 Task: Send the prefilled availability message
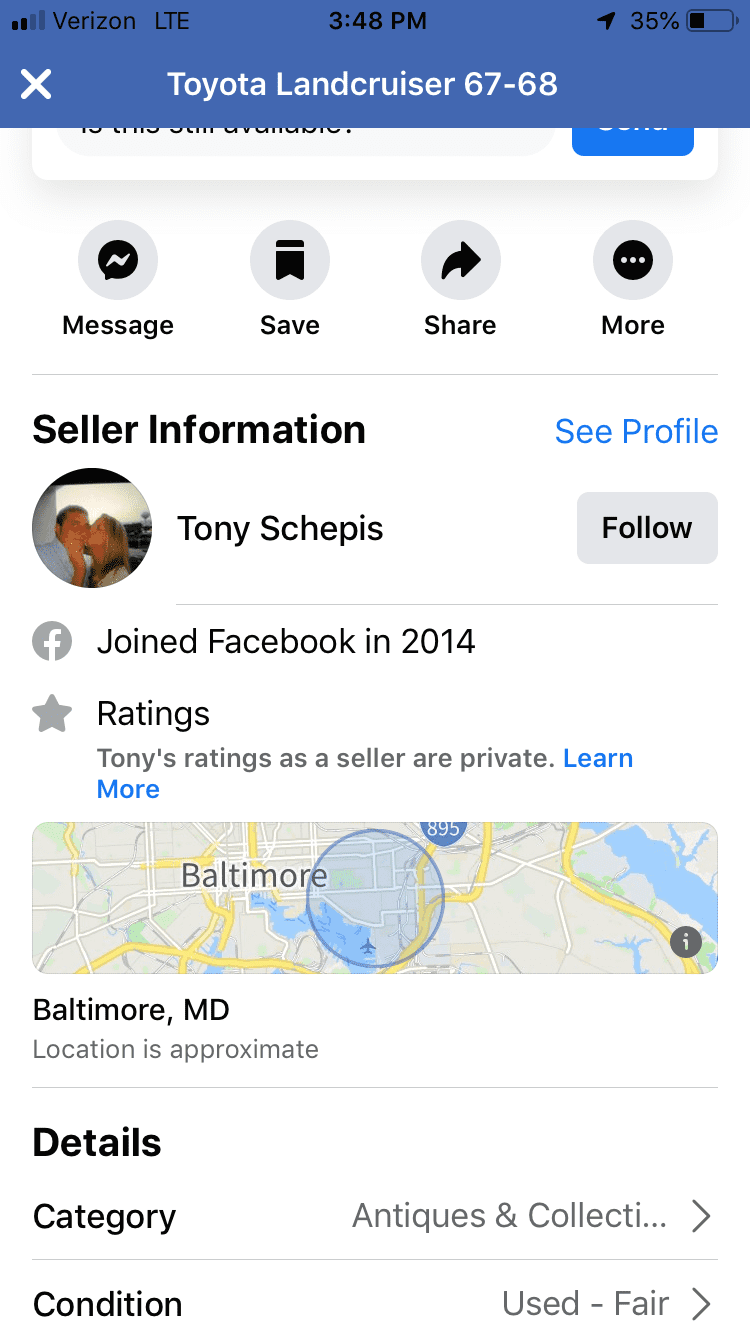coord(633,138)
